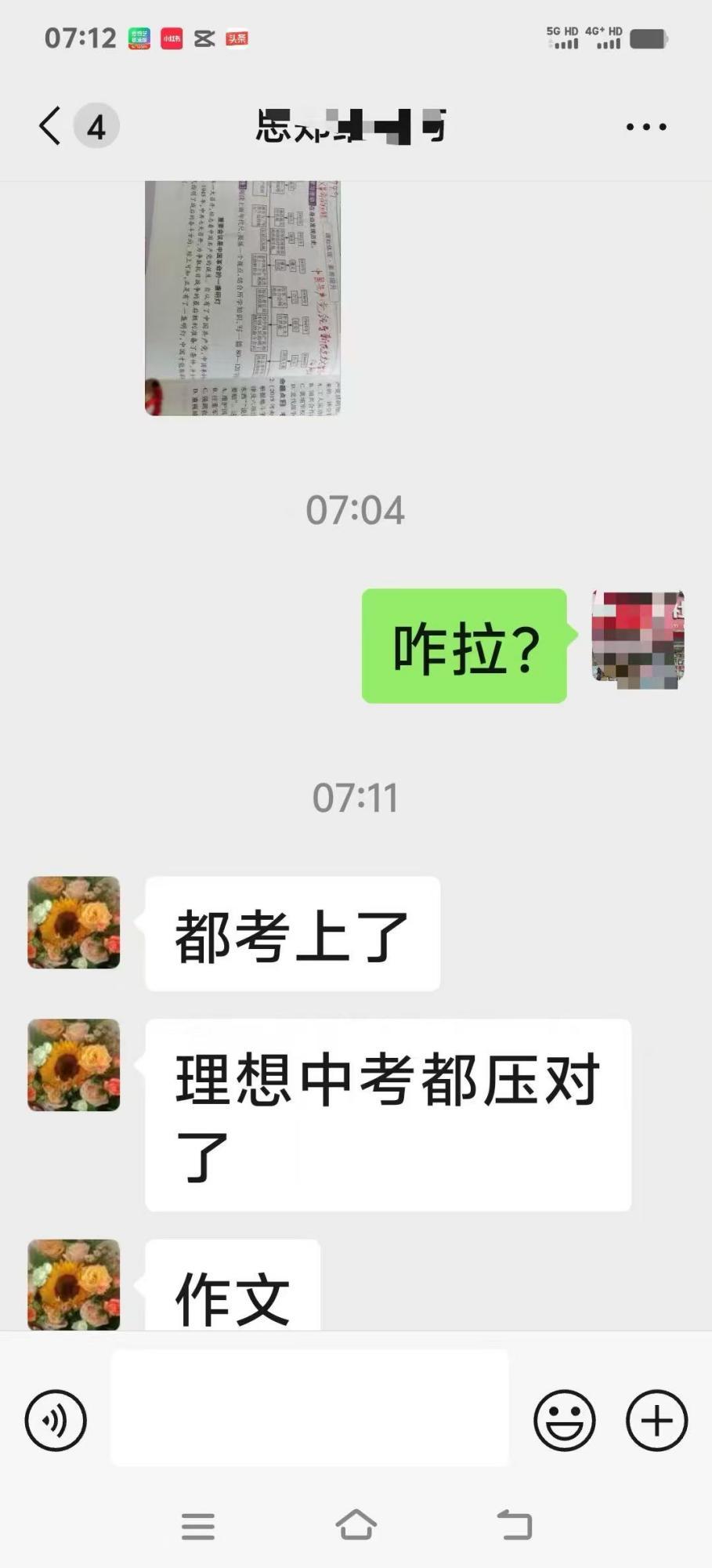
Task: Go to the system home screen
Action: (356, 1525)
